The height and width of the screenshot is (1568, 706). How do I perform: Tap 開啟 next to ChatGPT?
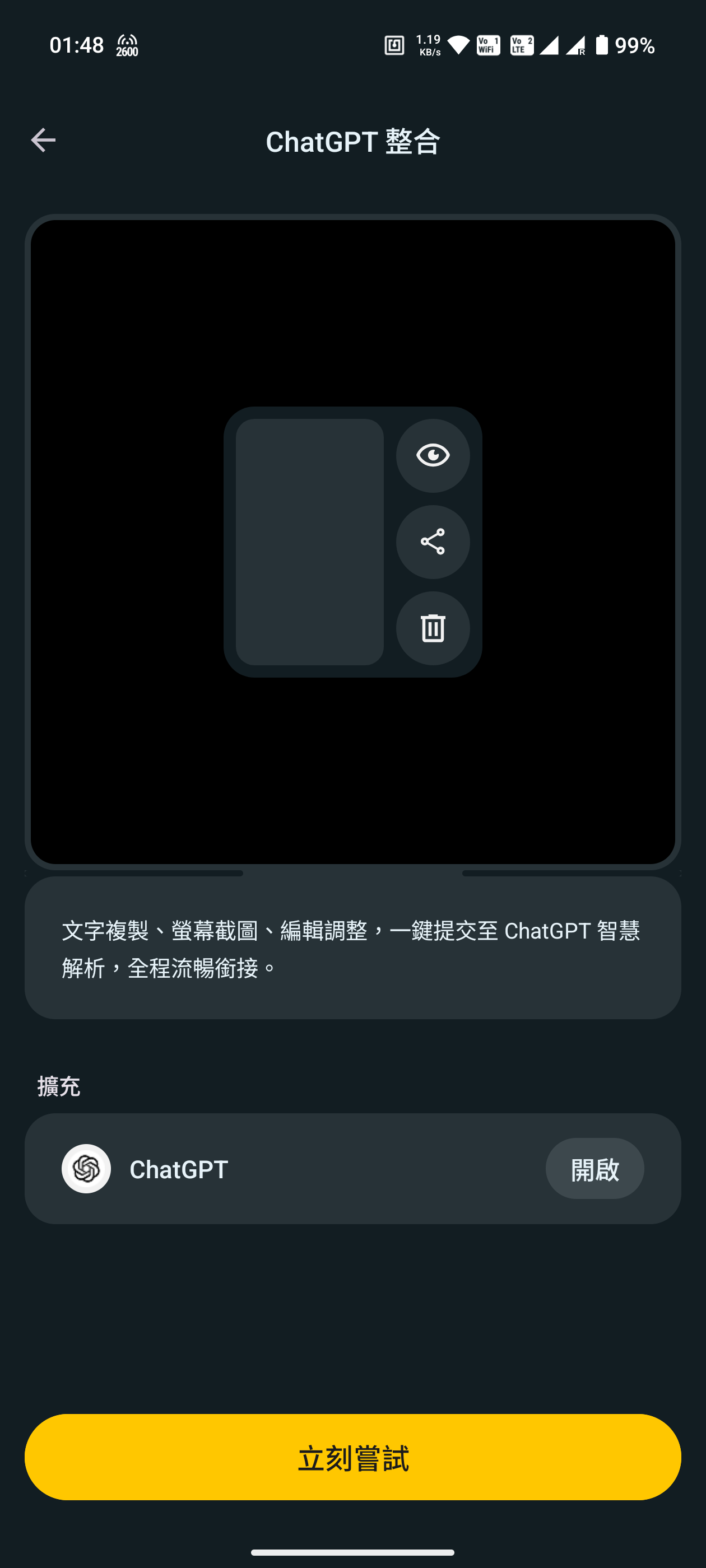(x=594, y=1169)
